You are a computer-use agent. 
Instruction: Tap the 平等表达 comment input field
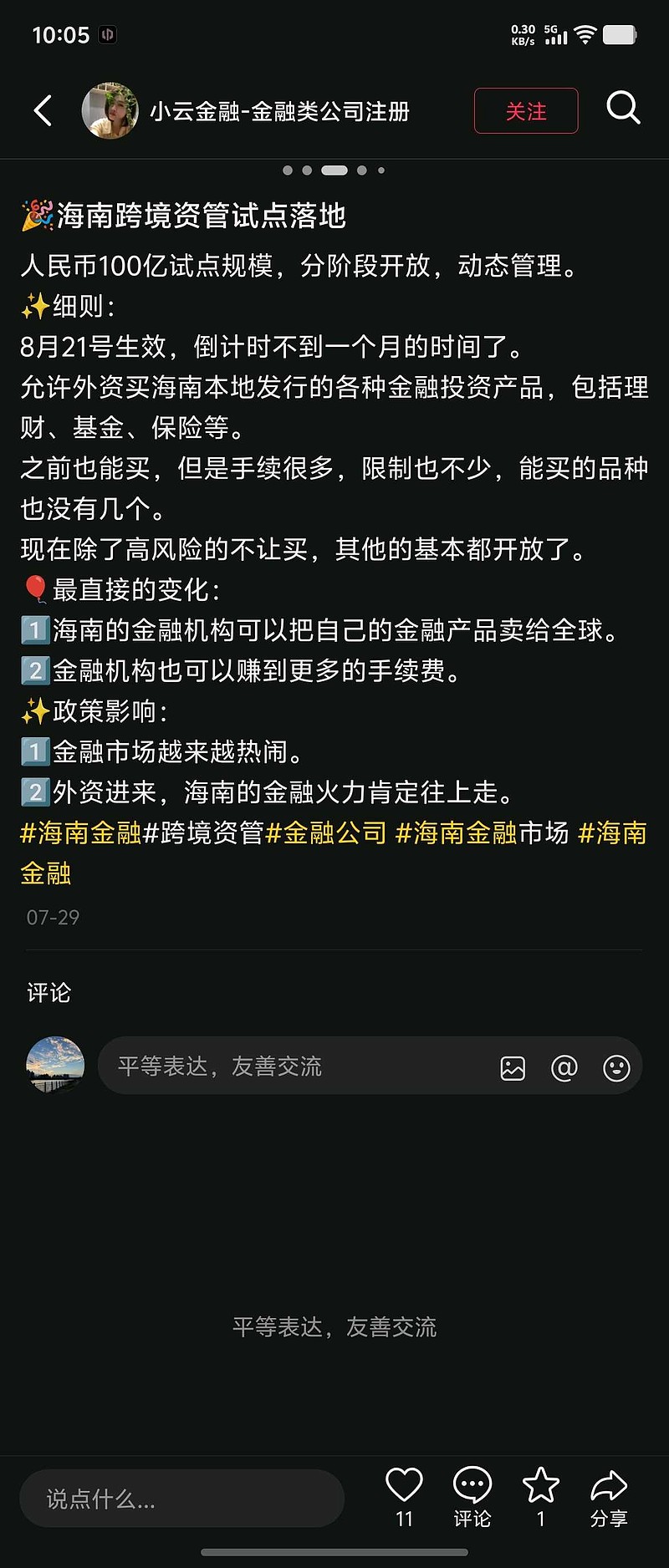[x=293, y=1067]
